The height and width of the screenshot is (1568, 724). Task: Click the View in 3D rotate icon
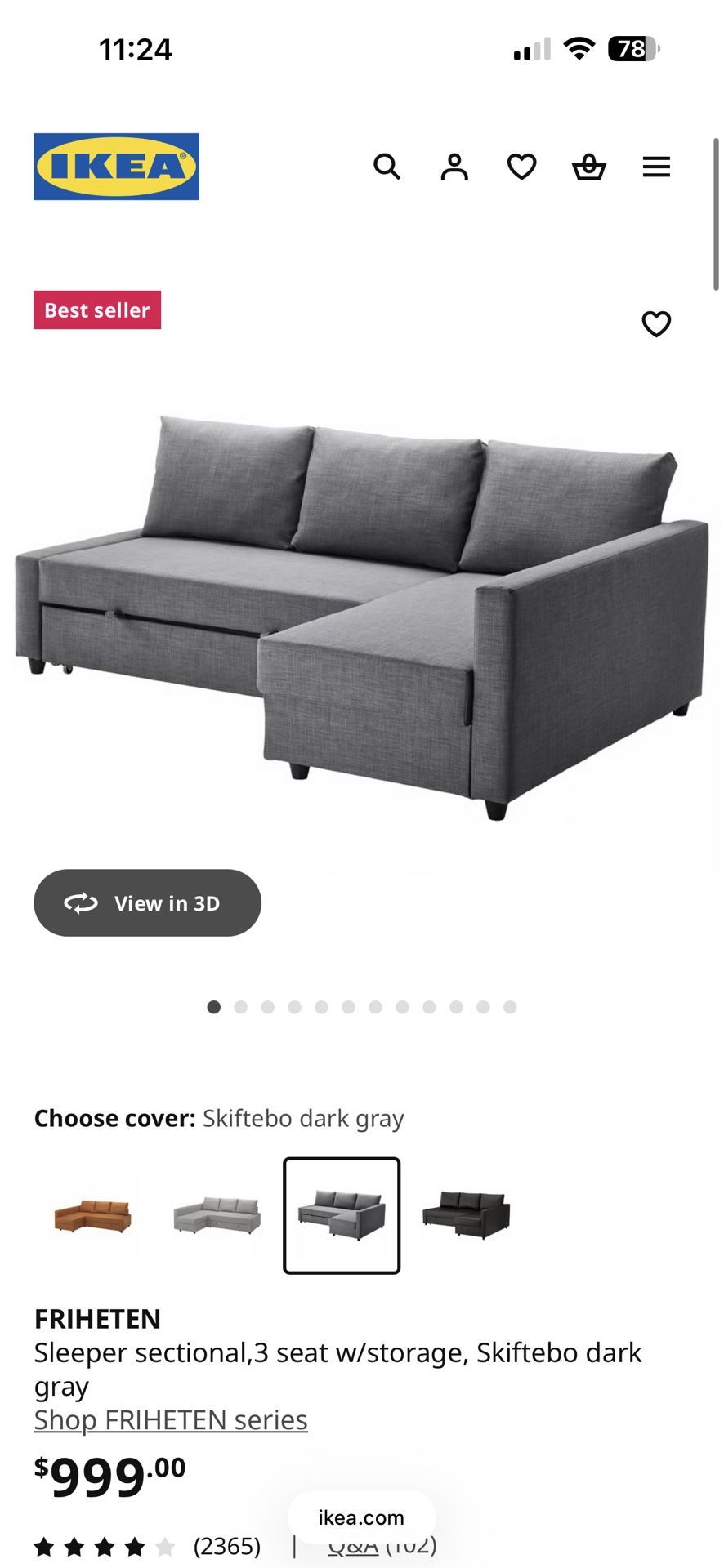82,903
